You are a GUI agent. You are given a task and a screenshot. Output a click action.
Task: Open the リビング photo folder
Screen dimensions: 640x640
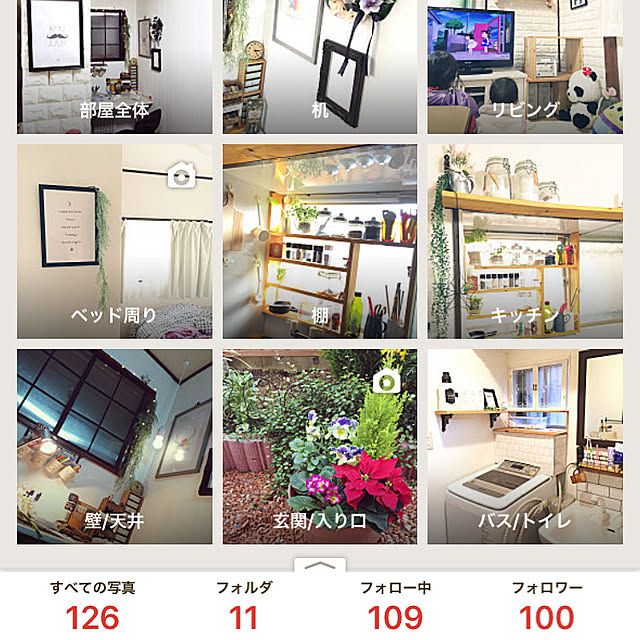[525, 67]
